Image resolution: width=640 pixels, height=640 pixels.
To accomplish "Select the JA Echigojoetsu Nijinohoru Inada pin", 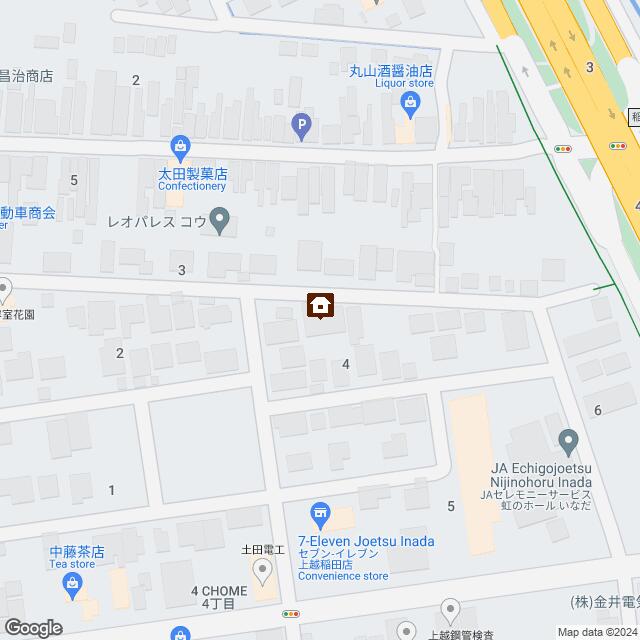I will 568,440.
